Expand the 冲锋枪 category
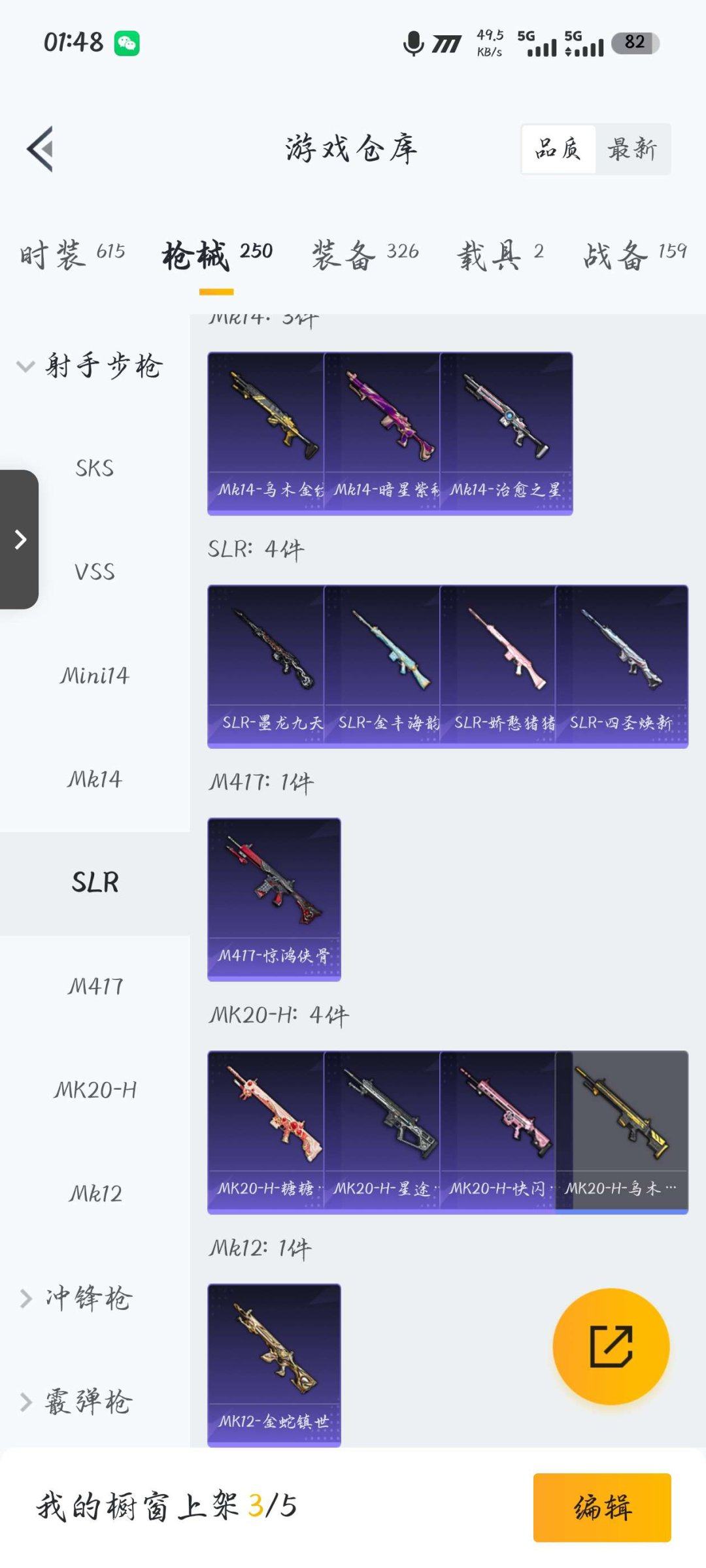 78,1298
